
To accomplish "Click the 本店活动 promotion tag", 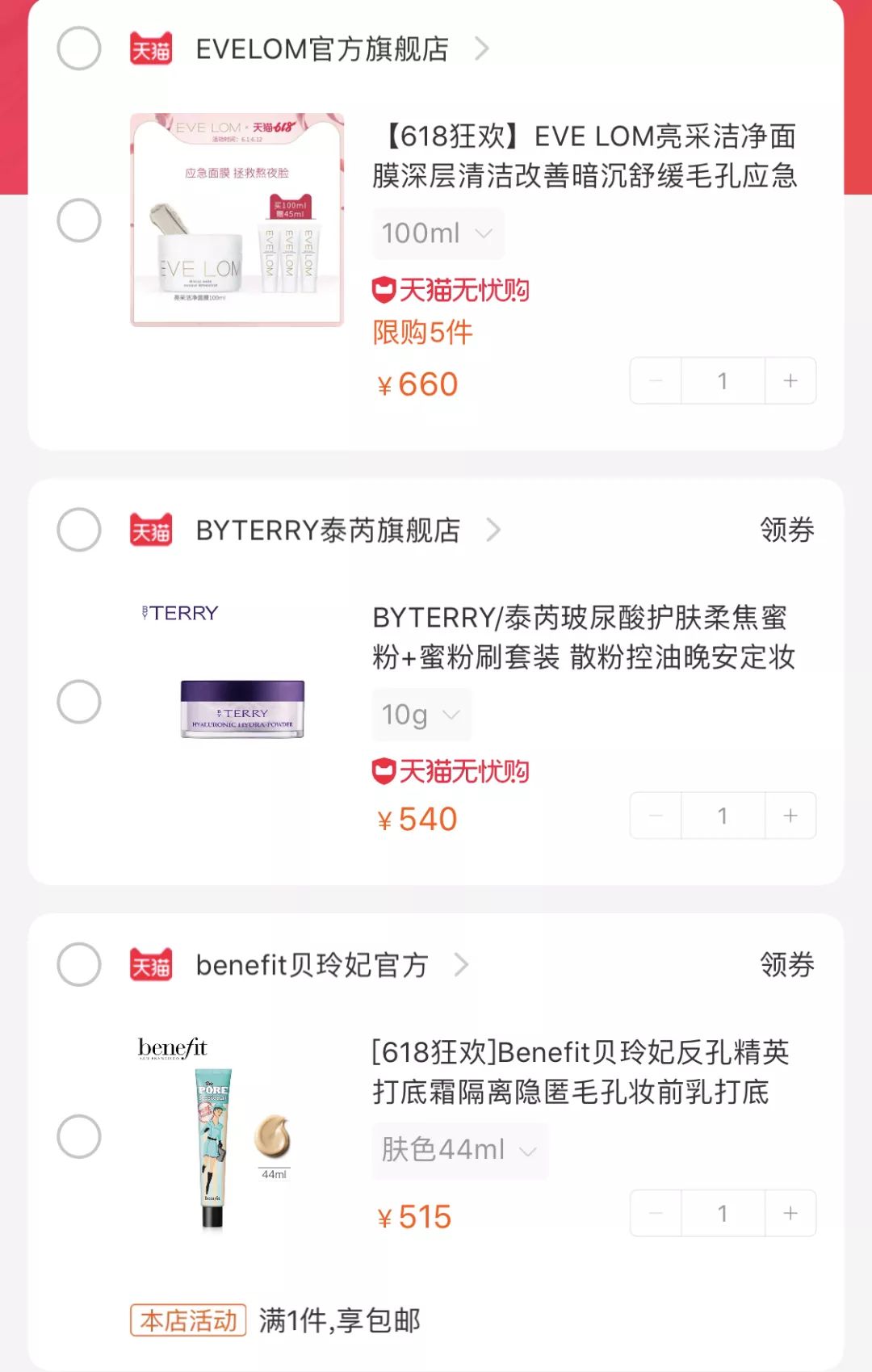I will (x=188, y=1321).
